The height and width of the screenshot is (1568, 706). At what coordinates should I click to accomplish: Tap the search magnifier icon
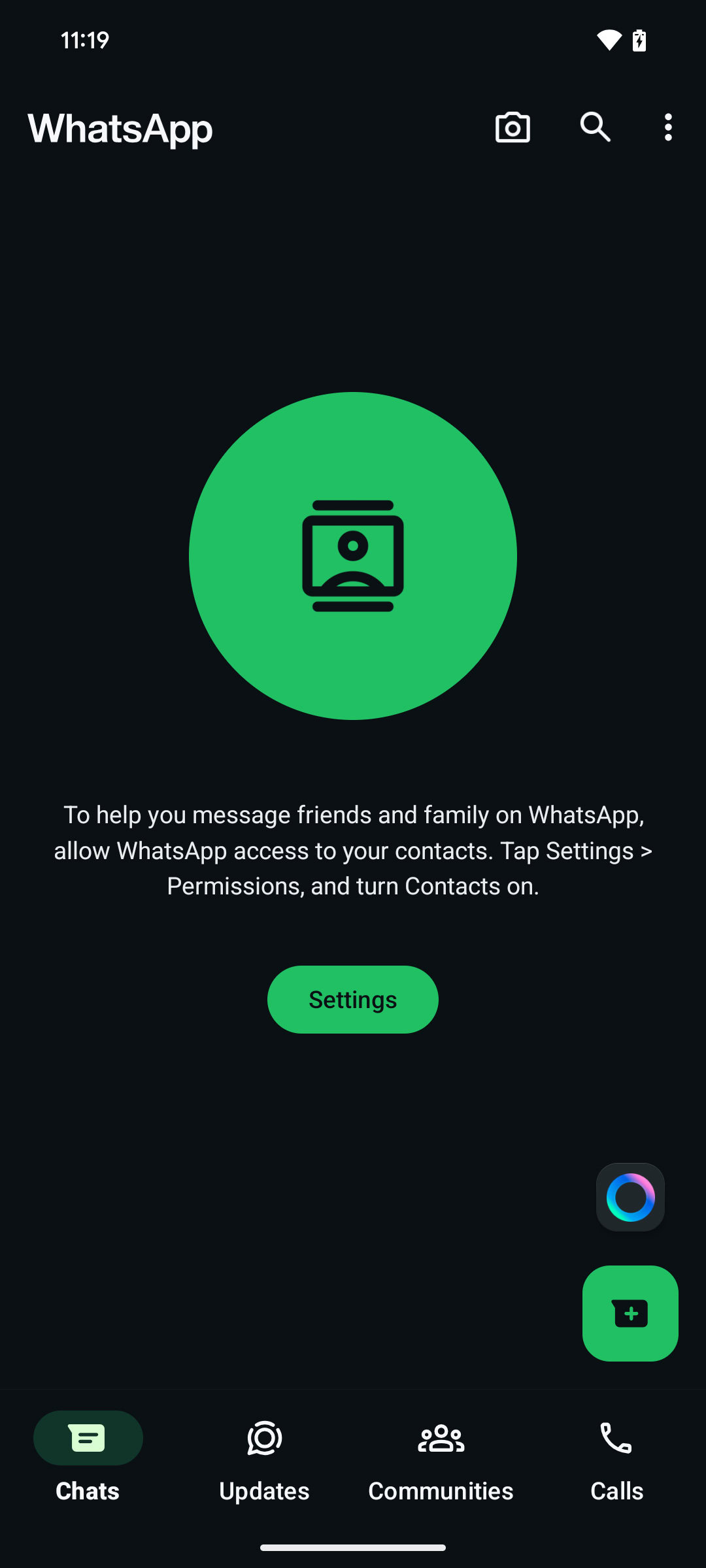(x=595, y=127)
